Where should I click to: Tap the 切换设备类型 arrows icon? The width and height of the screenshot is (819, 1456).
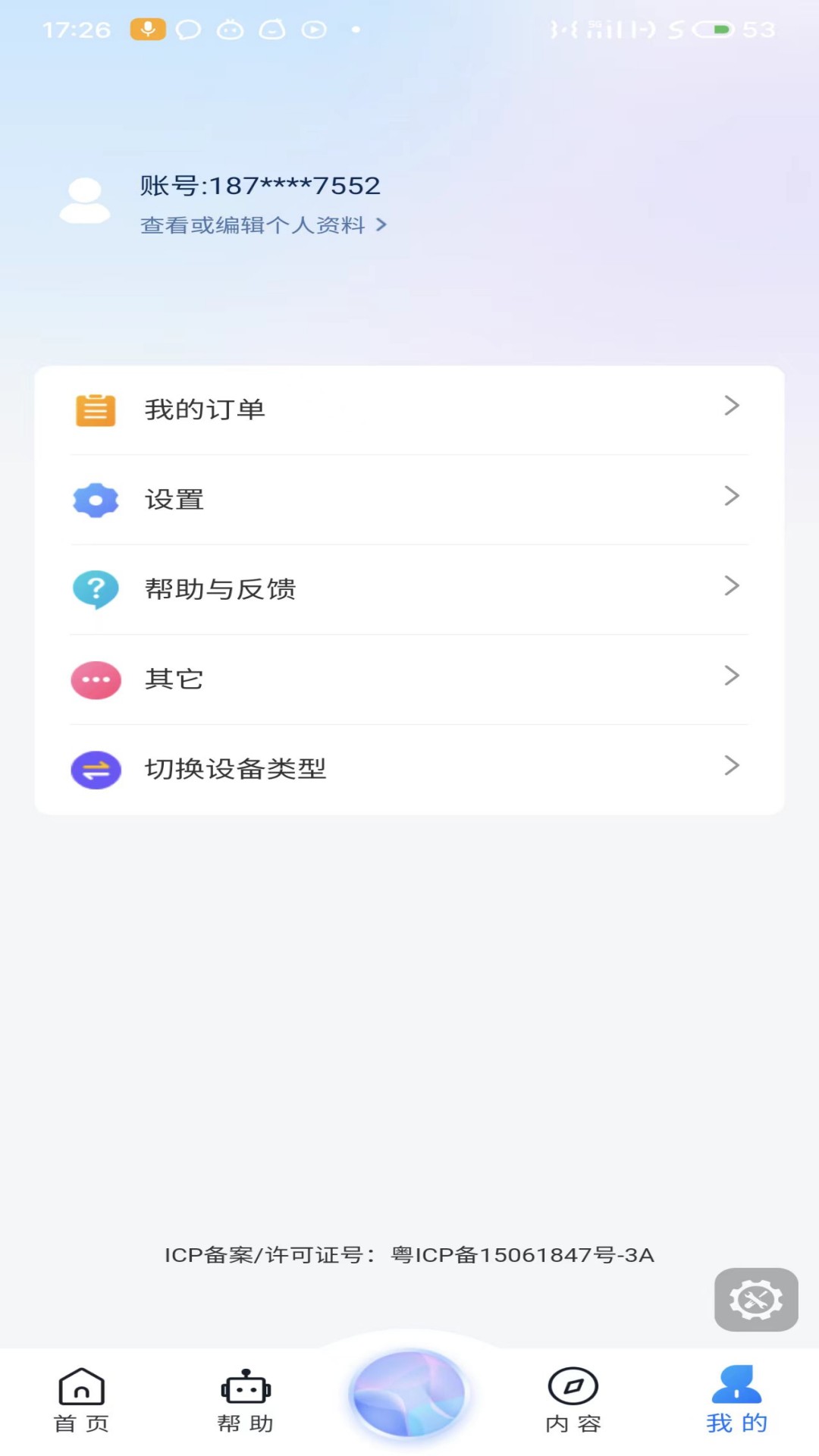click(95, 769)
